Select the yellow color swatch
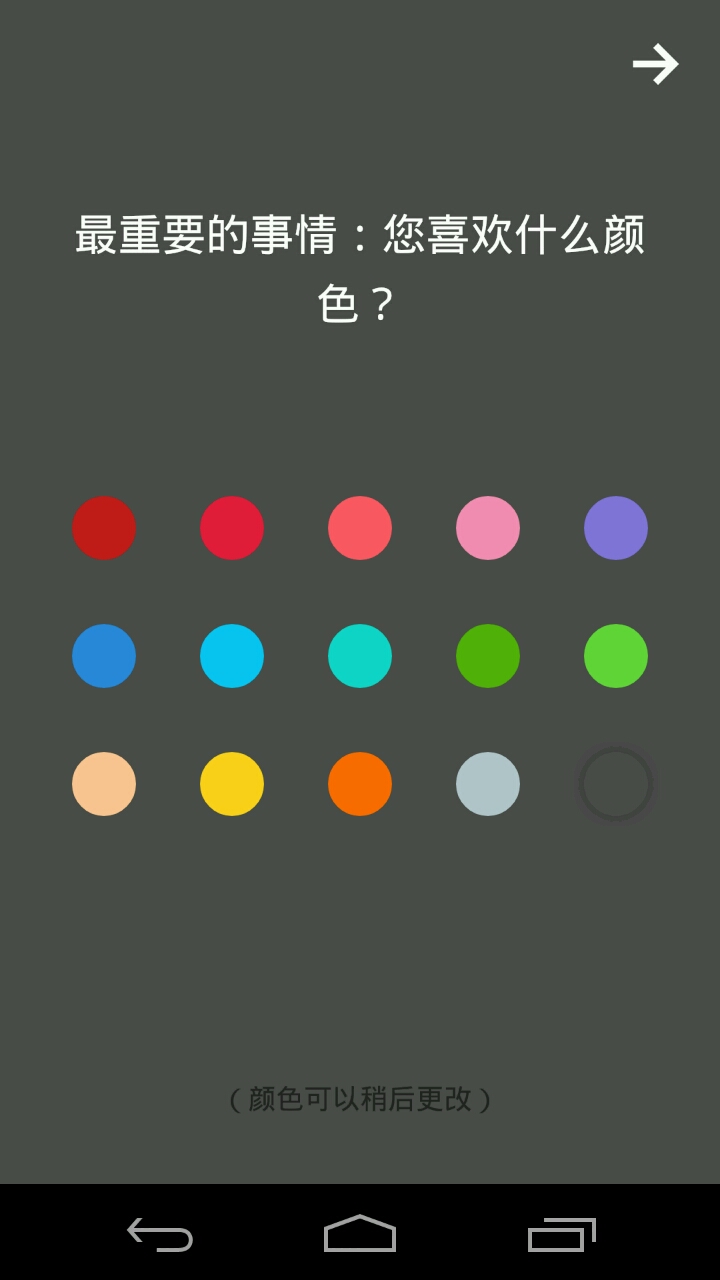Screen dimensions: 720x1280 [x=232, y=784]
